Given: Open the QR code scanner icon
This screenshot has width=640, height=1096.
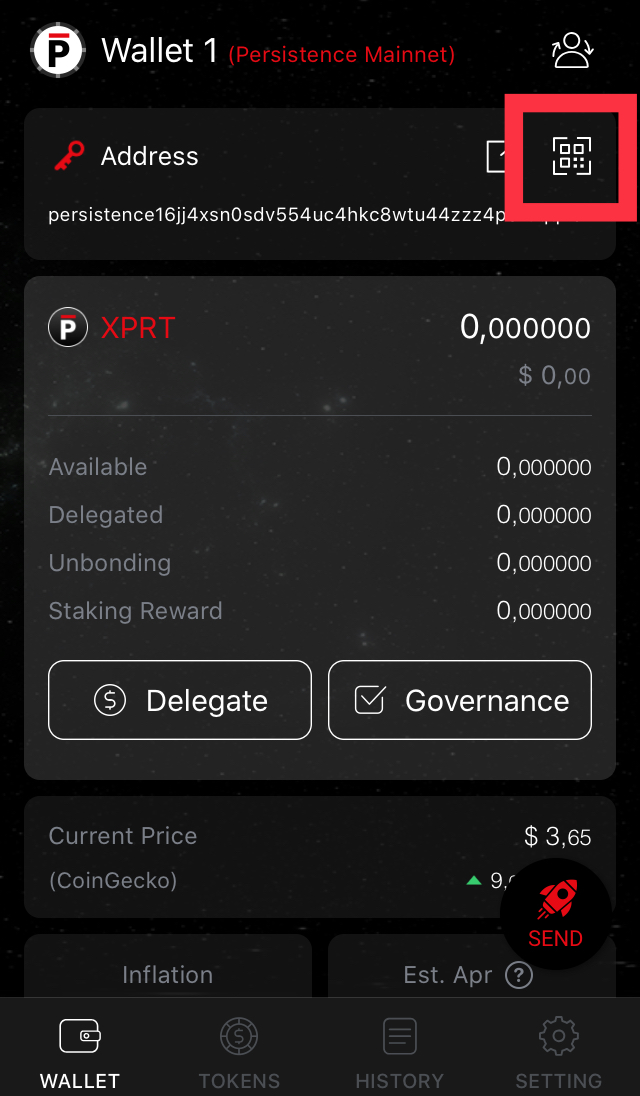Looking at the screenshot, I should click(572, 156).
